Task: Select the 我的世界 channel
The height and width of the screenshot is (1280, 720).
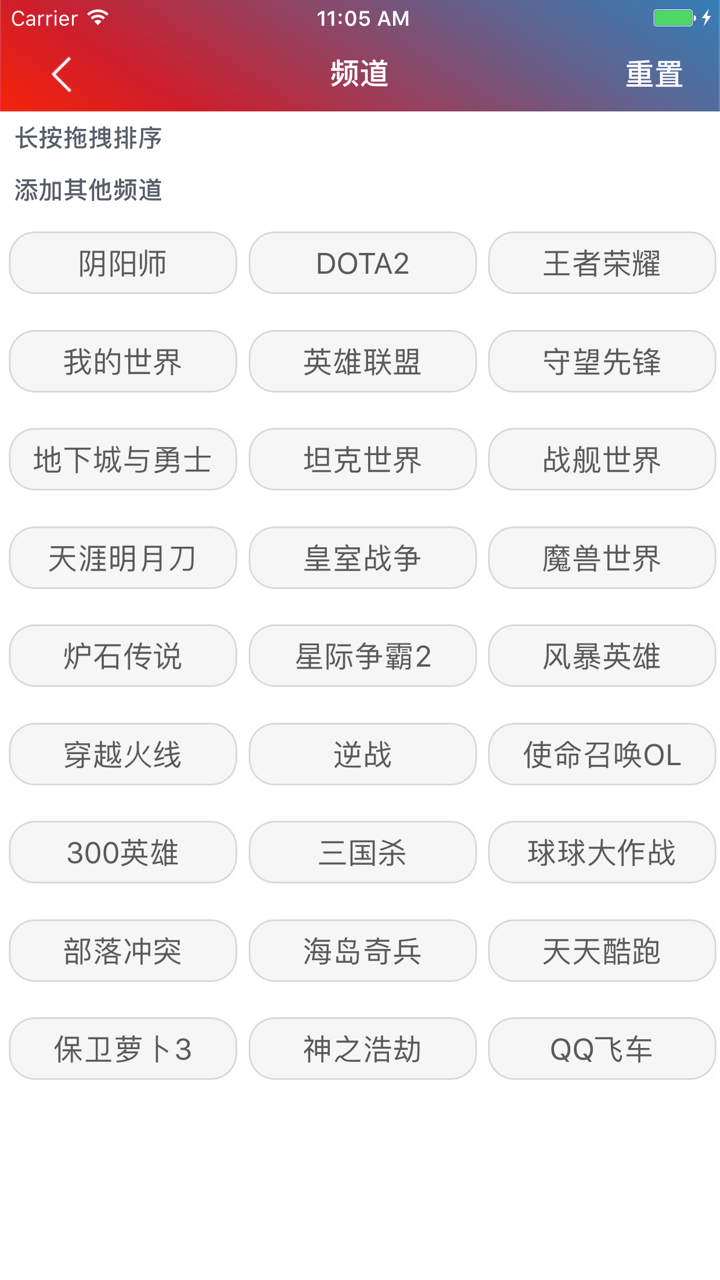Action: pyautogui.click(x=122, y=361)
